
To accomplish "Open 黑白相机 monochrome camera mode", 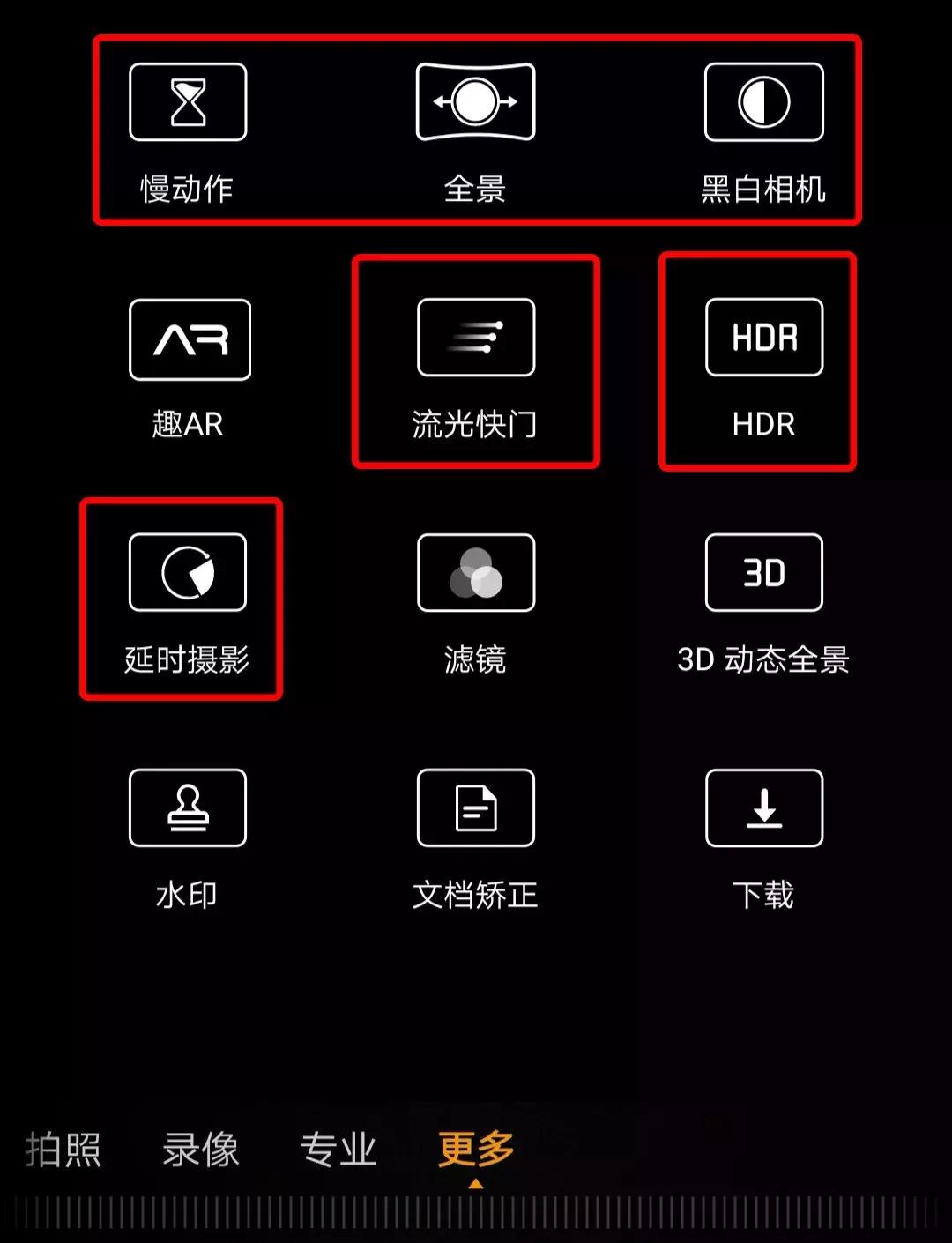I will [x=763, y=102].
